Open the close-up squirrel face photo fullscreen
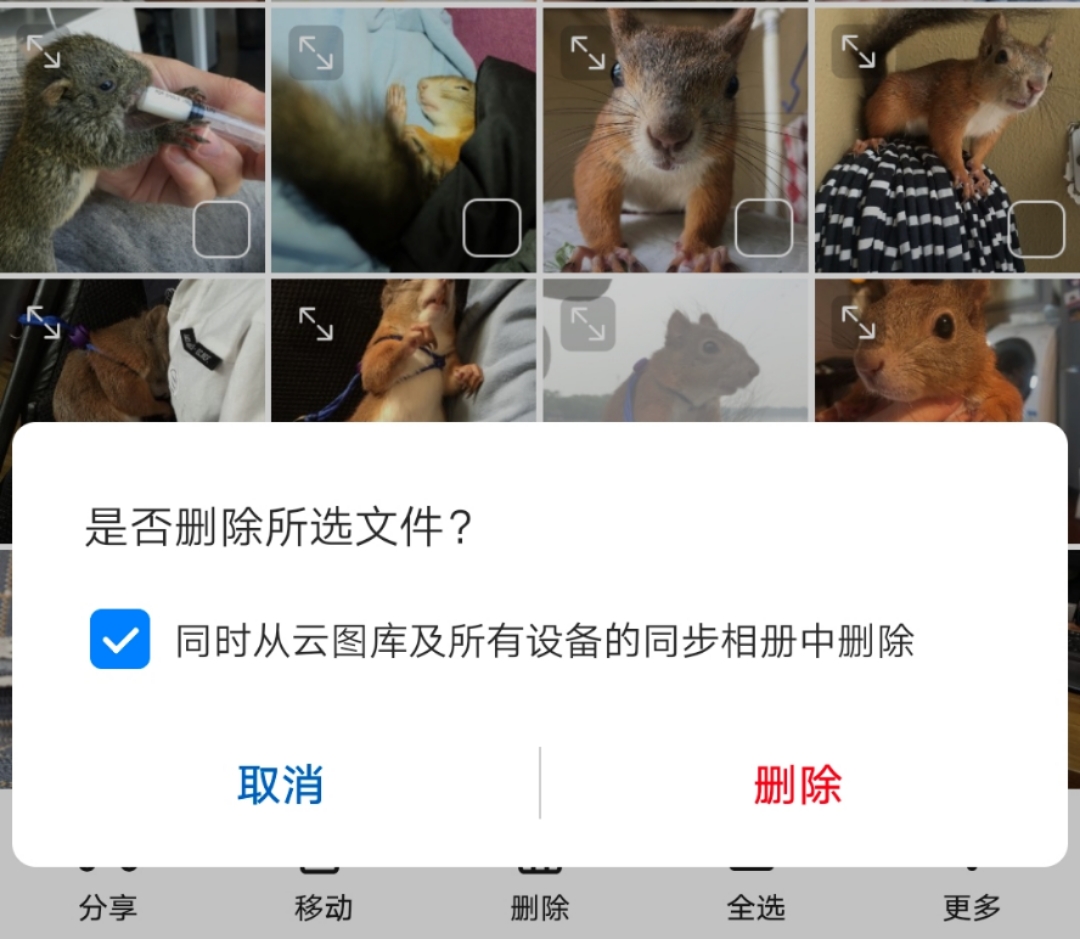 coord(587,53)
